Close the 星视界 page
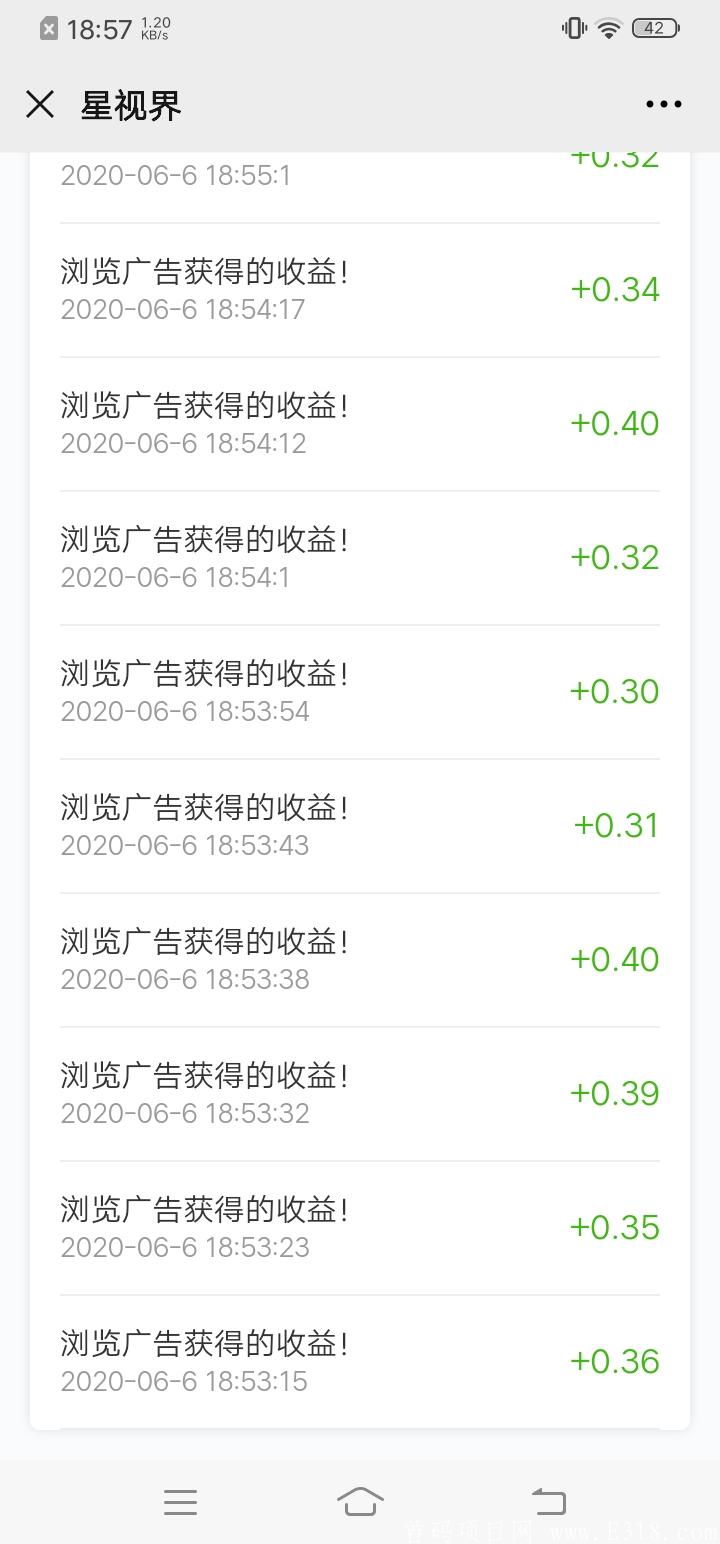This screenshot has width=720, height=1544. pyautogui.click(x=40, y=104)
